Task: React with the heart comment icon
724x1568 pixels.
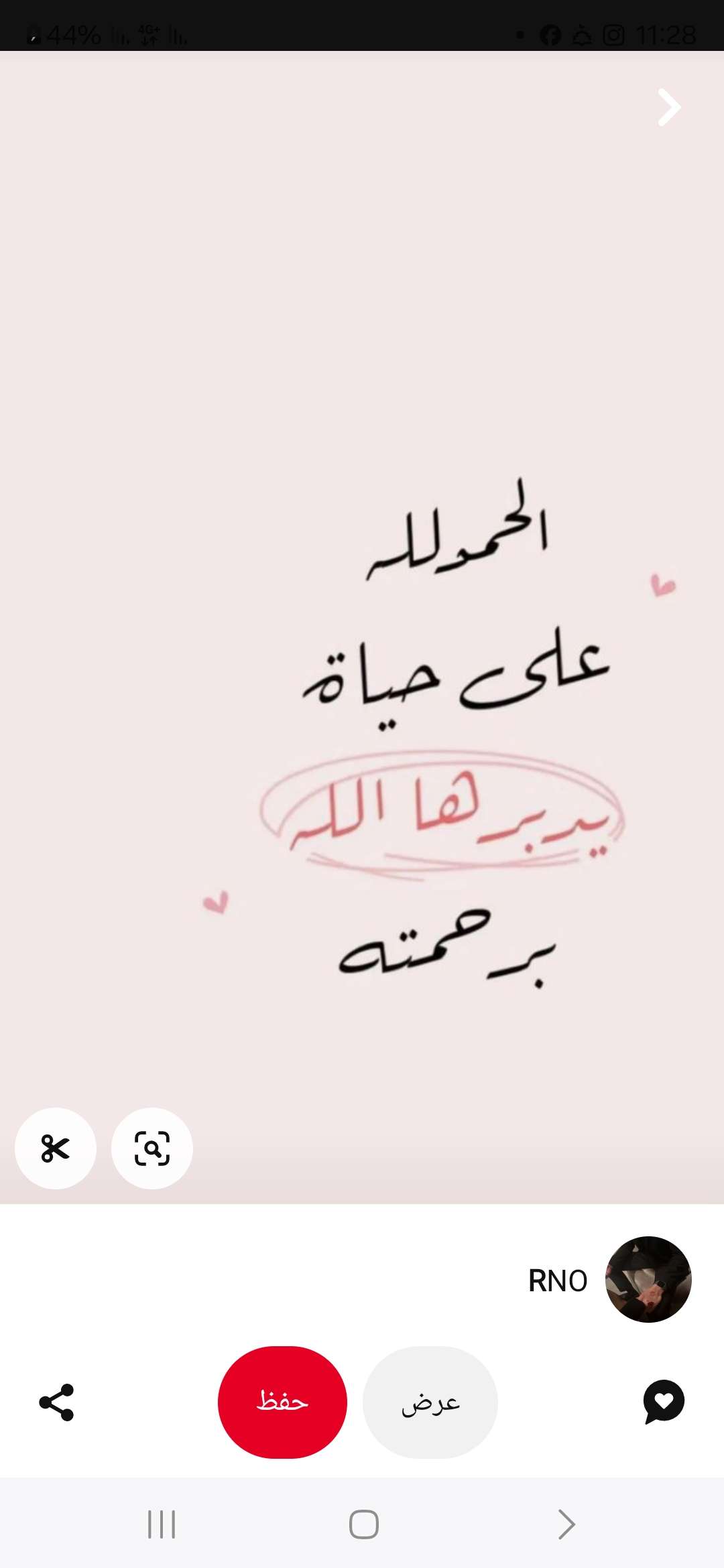Action: tap(664, 1402)
